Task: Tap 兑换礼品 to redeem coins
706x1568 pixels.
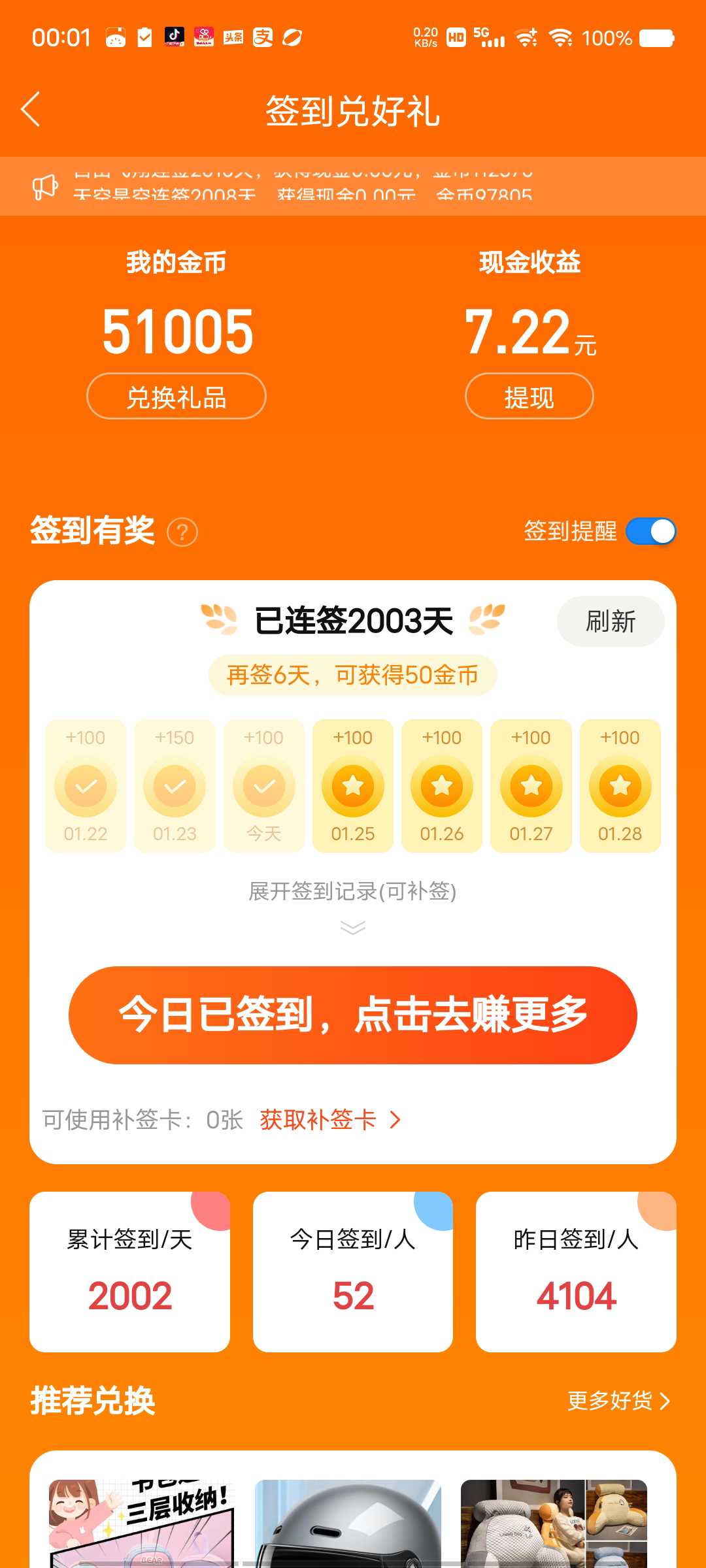Action: click(x=176, y=396)
